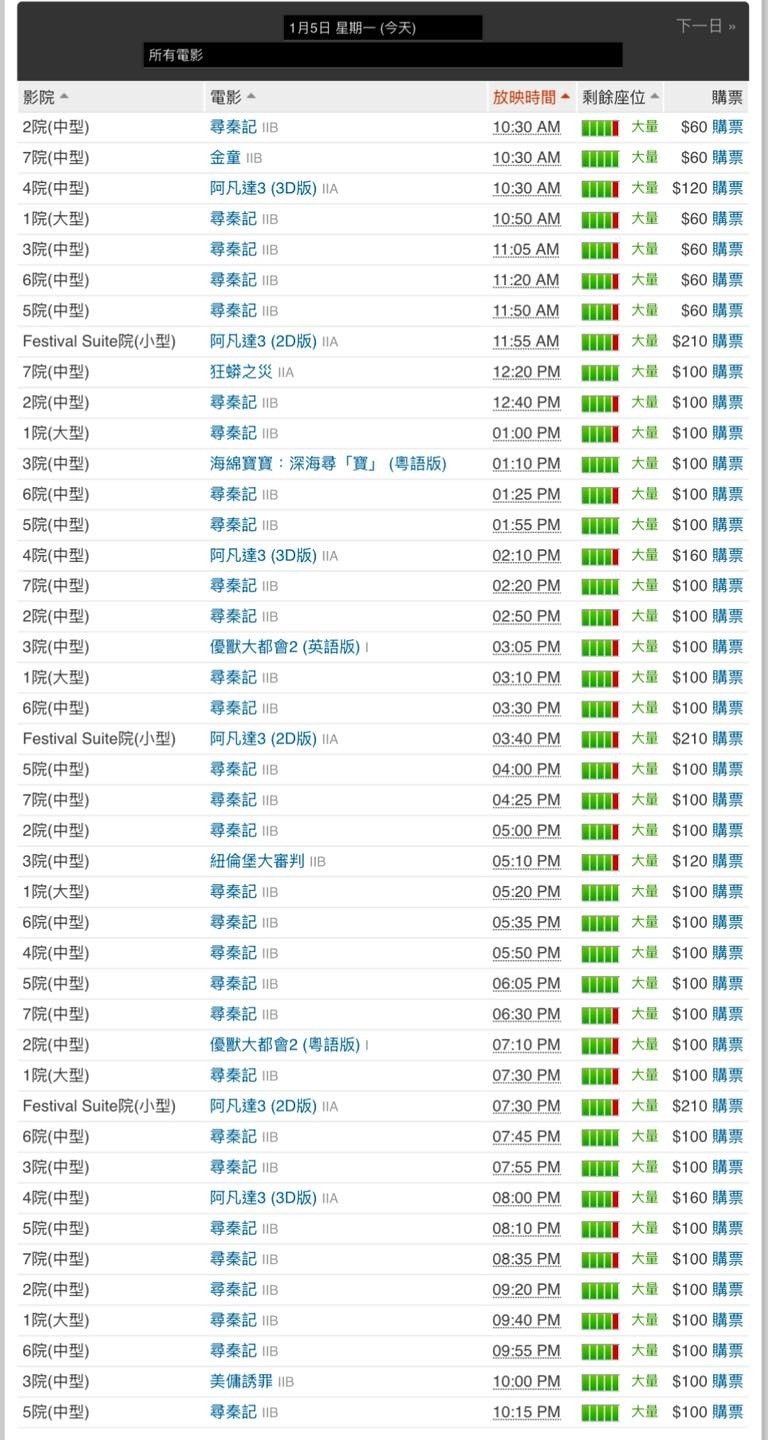Open the 紐倫堡大審判 movie link
Image resolution: width=768 pixels, height=1440 pixels.
(x=257, y=861)
